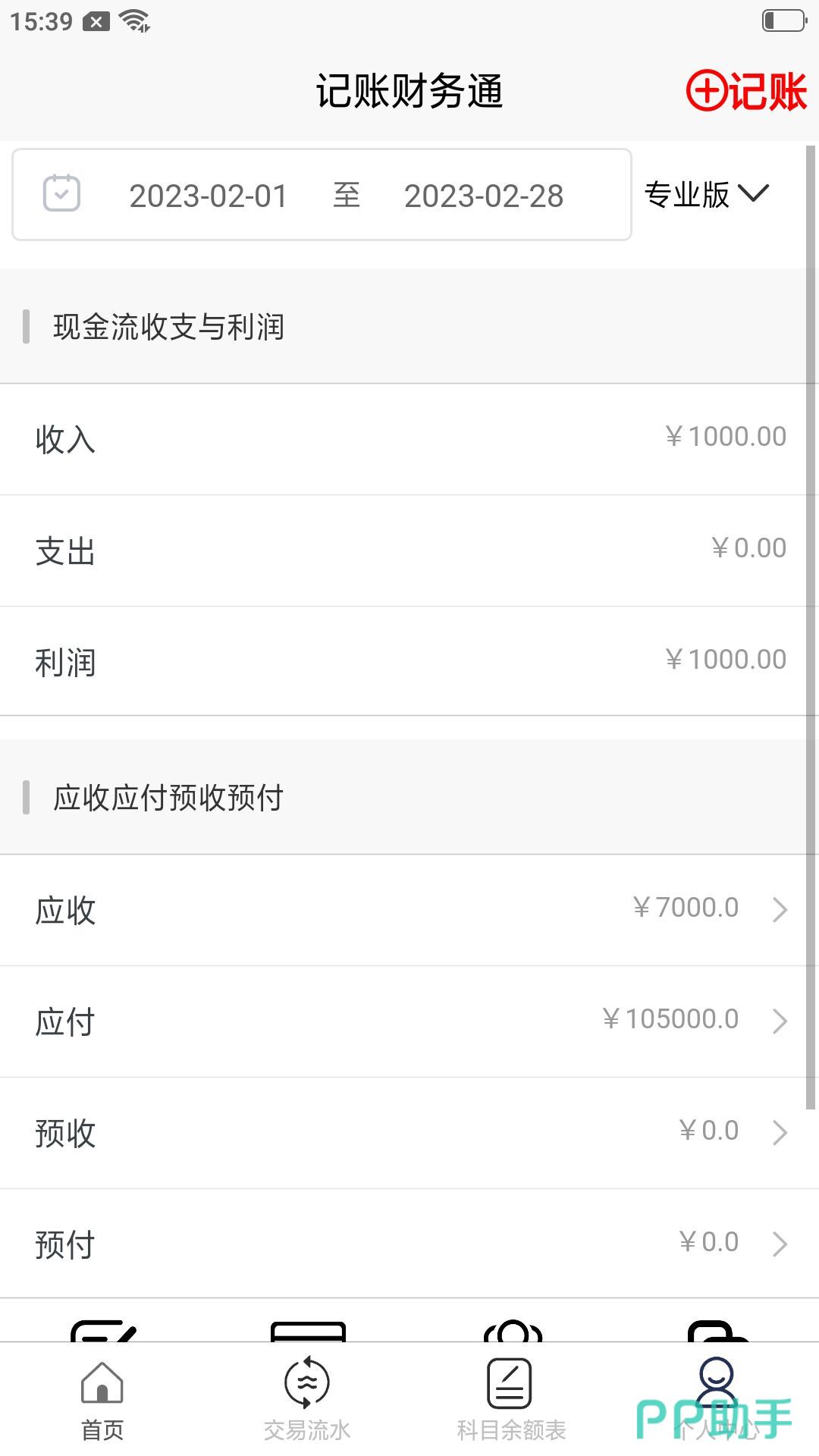Open the 预付 prepayments row
The height and width of the screenshot is (1456, 819).
click(x=409, y=1244)
